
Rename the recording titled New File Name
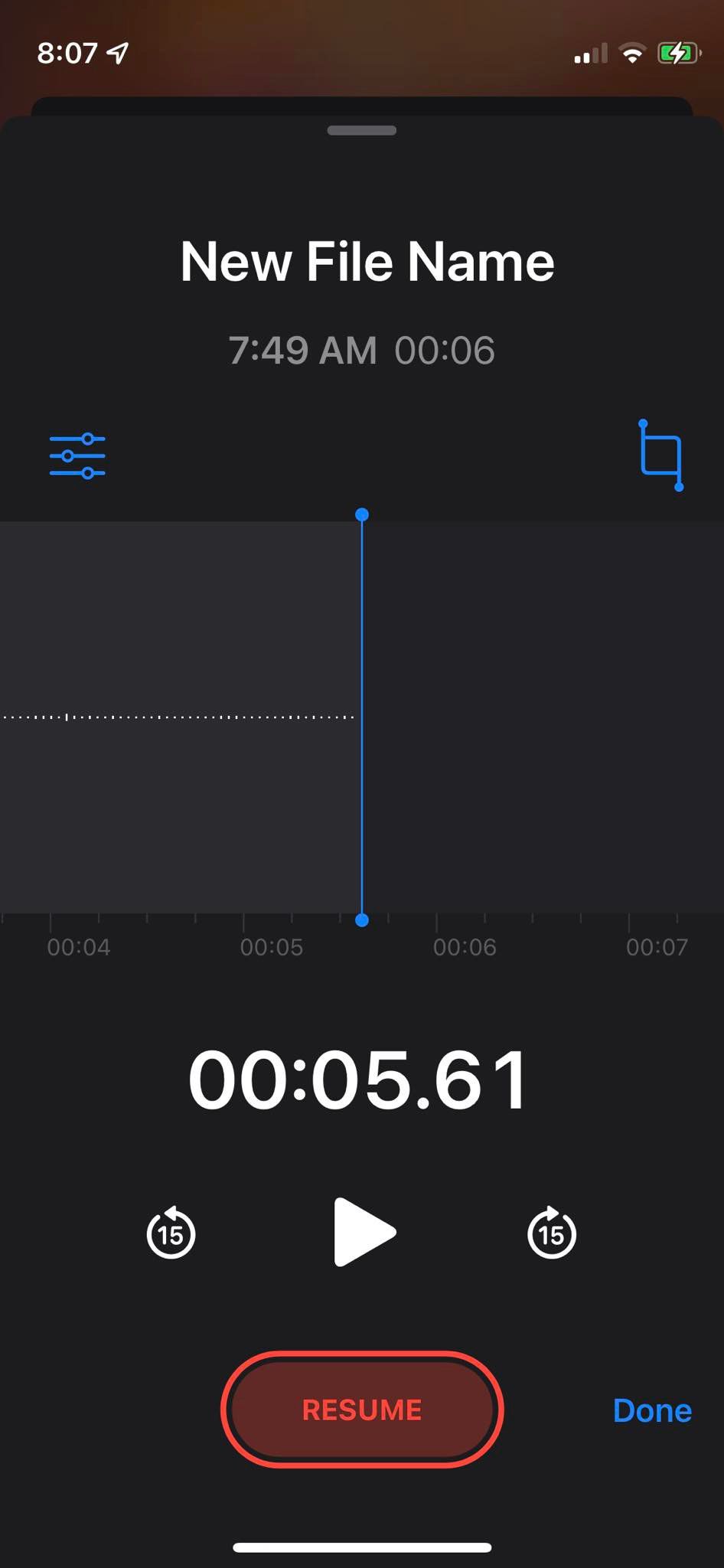pos(367,262)
